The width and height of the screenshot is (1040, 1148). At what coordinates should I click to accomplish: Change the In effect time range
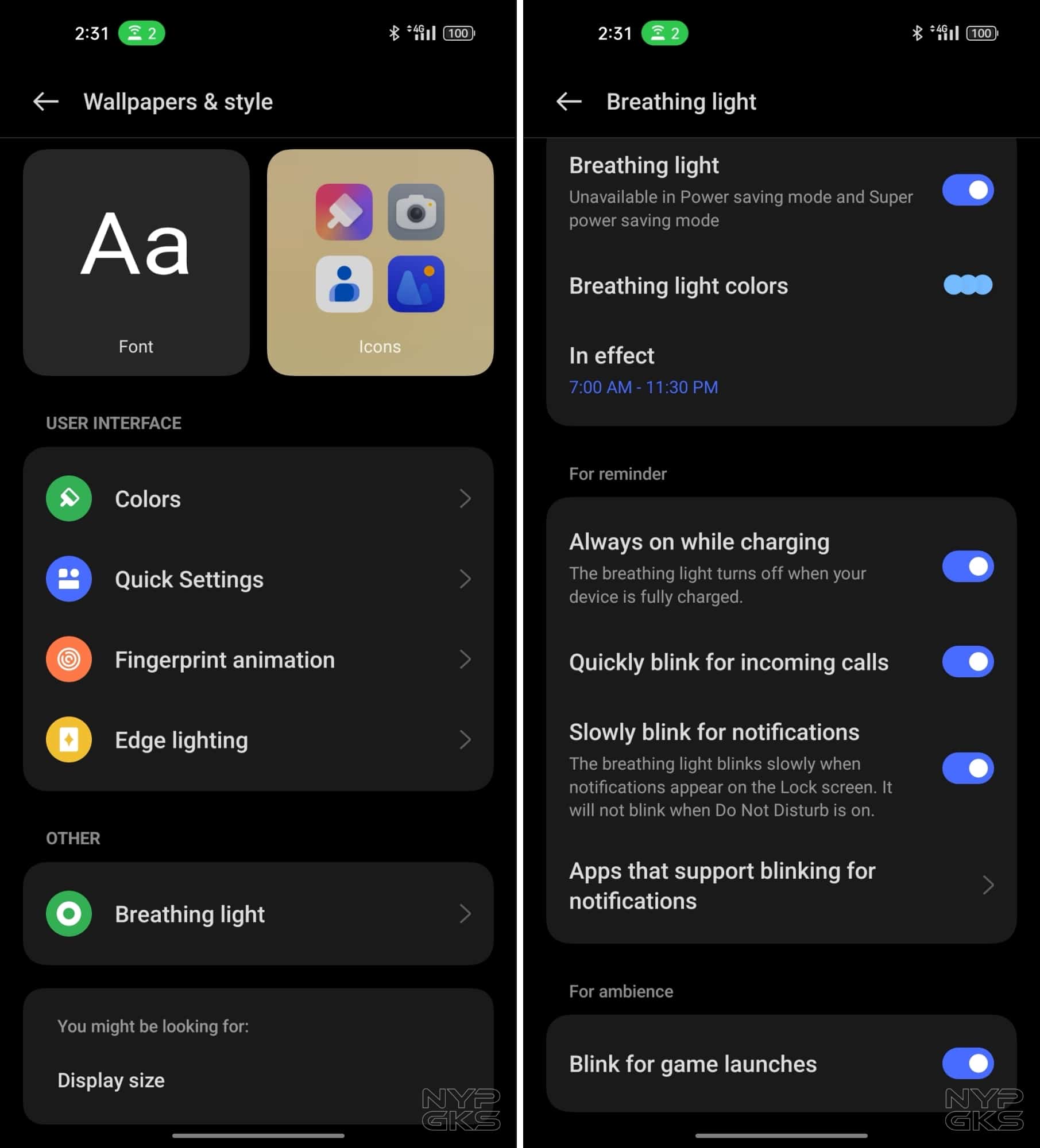pos(643,387)
